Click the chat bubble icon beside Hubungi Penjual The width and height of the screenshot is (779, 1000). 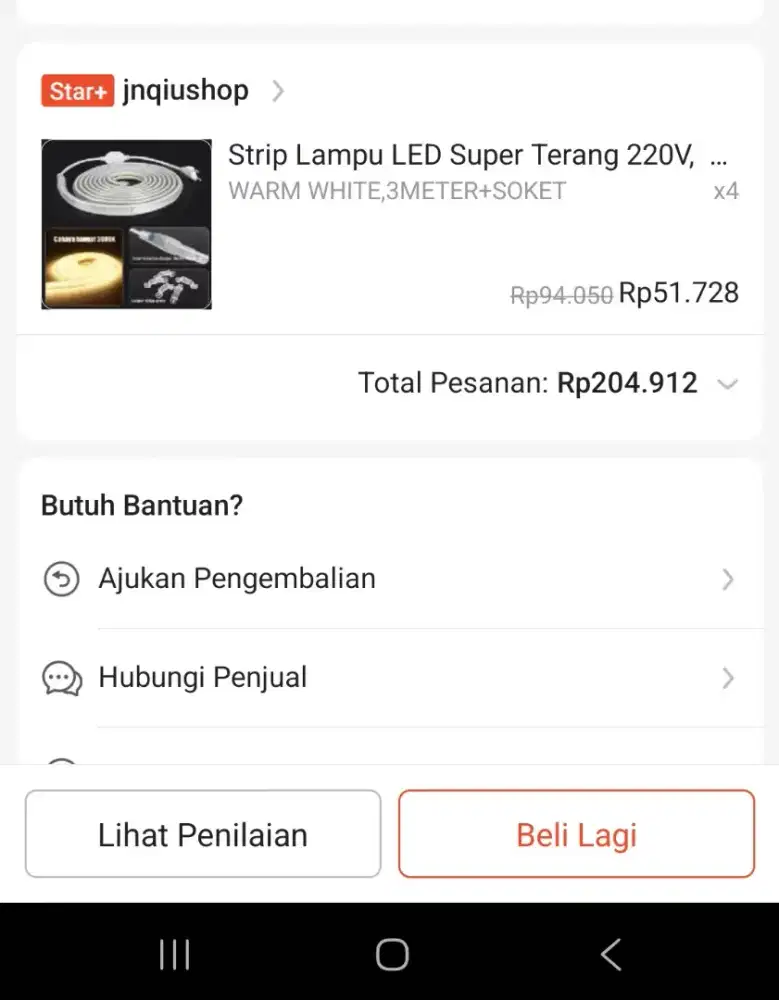pyautogui.click(x=61, y=677)
